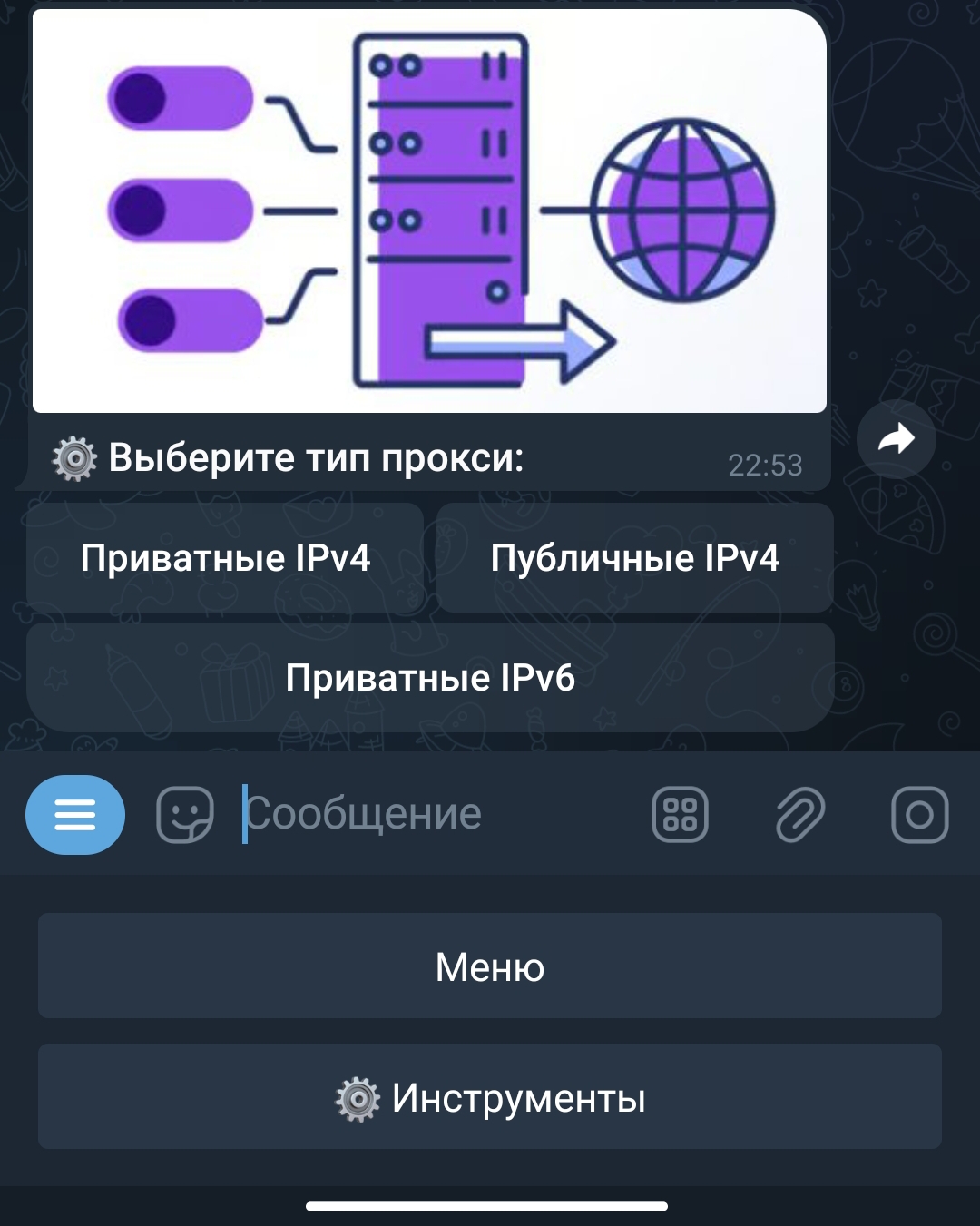Image resolution: width=980 pixels, height=1226 pixels.
Task: Select Приватные IPv6 proxy type
Action: click(430, 678)
